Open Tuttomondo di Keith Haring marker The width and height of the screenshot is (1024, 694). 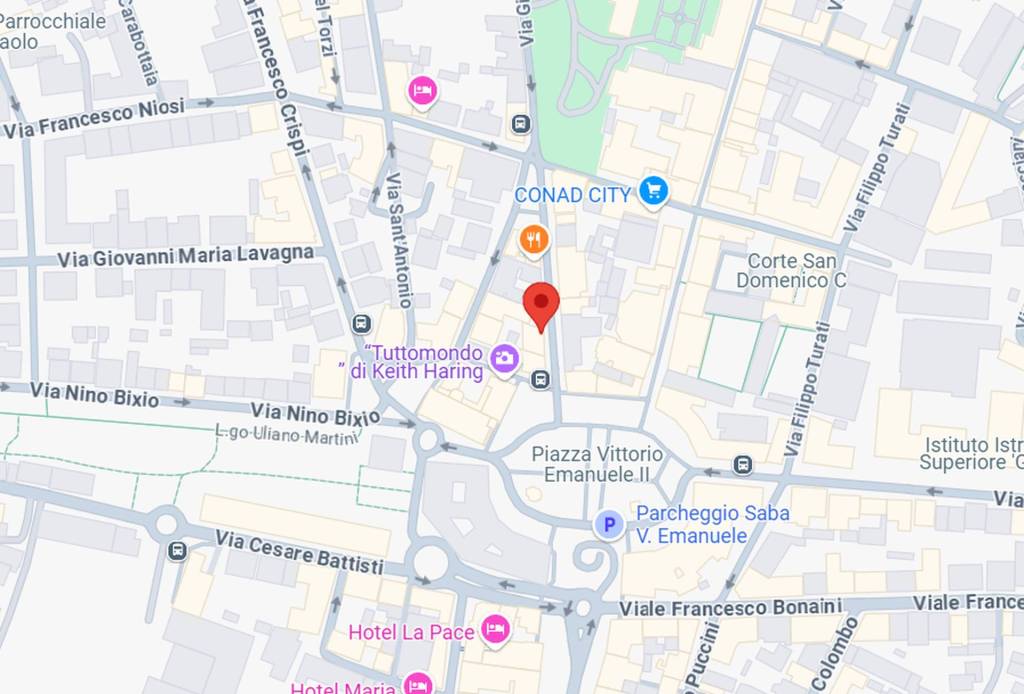505,357
